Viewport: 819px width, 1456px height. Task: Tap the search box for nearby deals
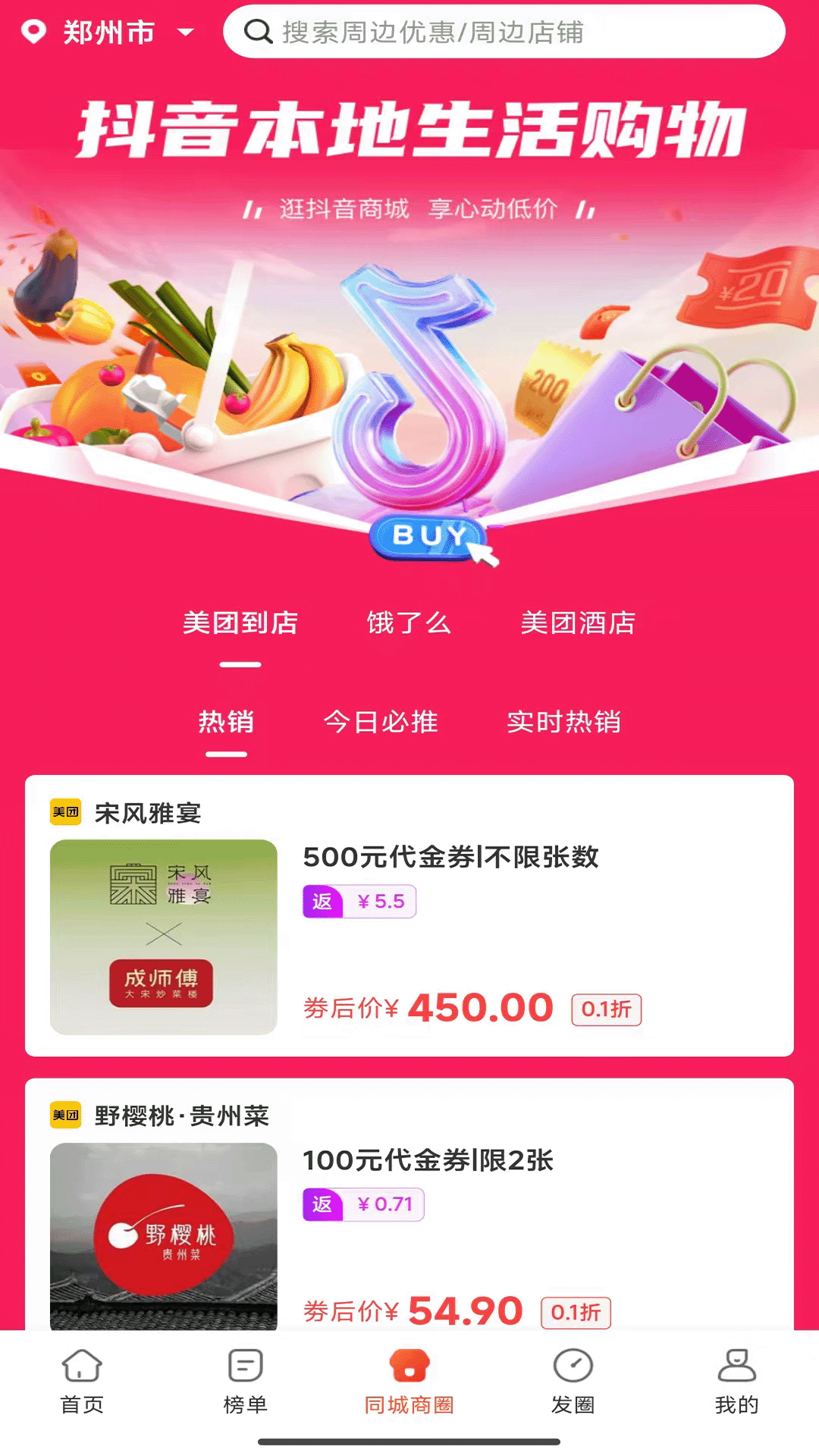(504, 32)
